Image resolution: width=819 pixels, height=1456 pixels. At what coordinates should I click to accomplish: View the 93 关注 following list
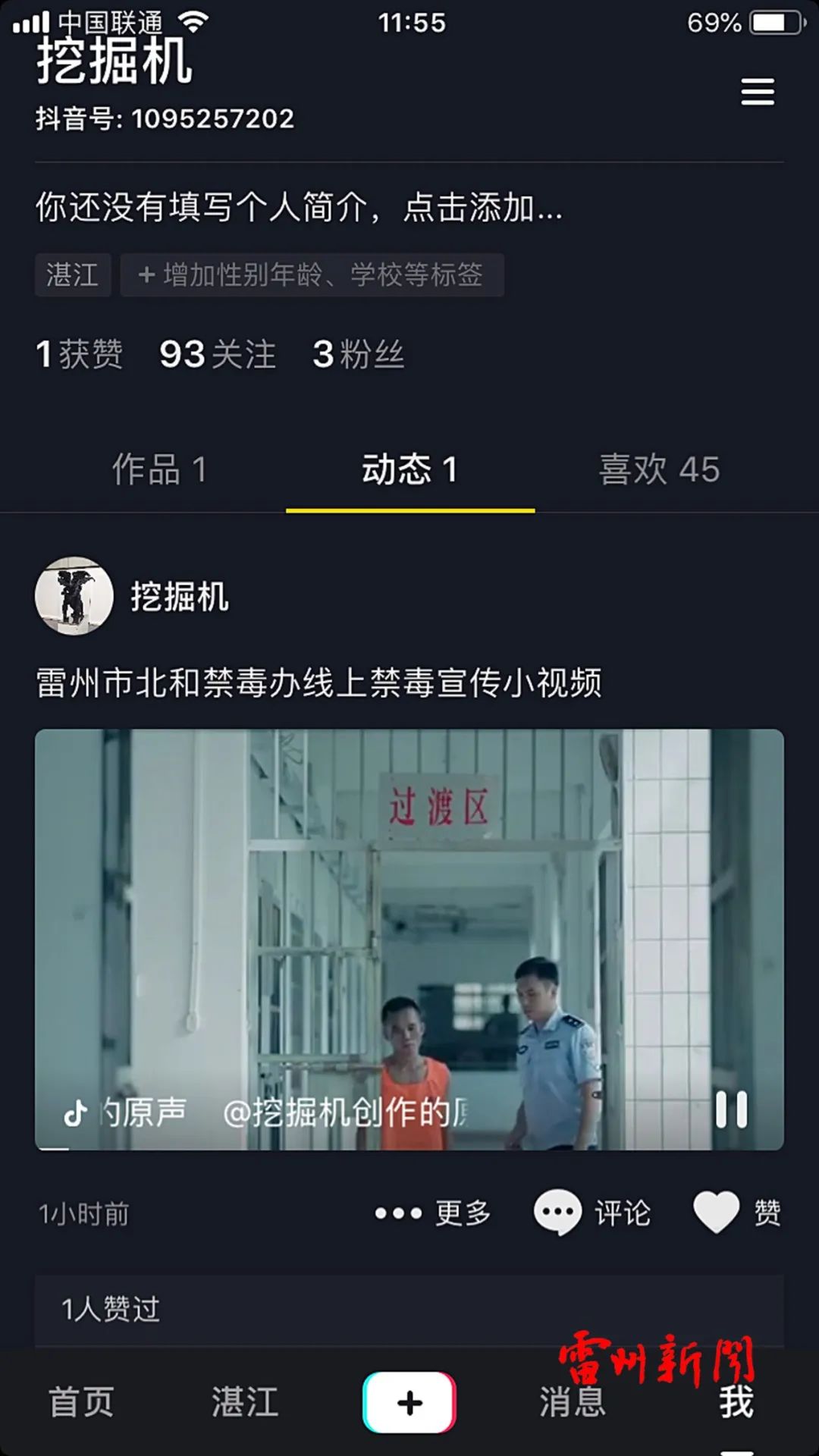click(217, 354)
